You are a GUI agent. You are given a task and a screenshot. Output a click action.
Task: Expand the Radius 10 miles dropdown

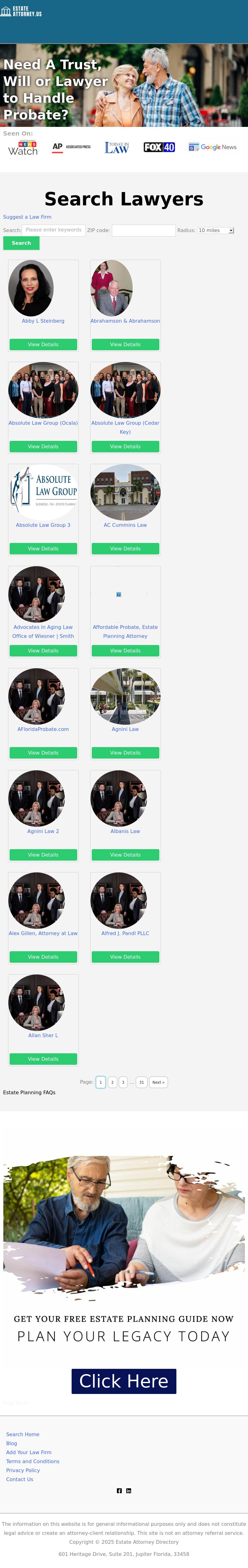click(216, 230)
